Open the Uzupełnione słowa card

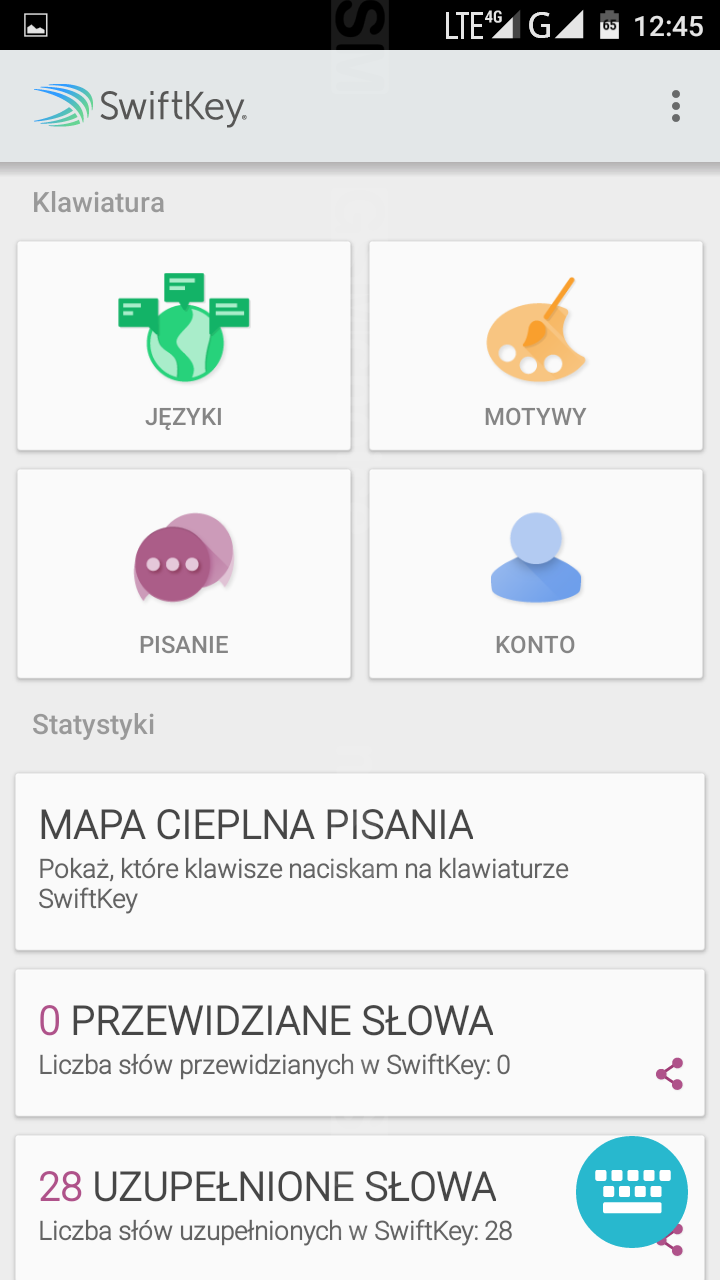coord(290,1205)
